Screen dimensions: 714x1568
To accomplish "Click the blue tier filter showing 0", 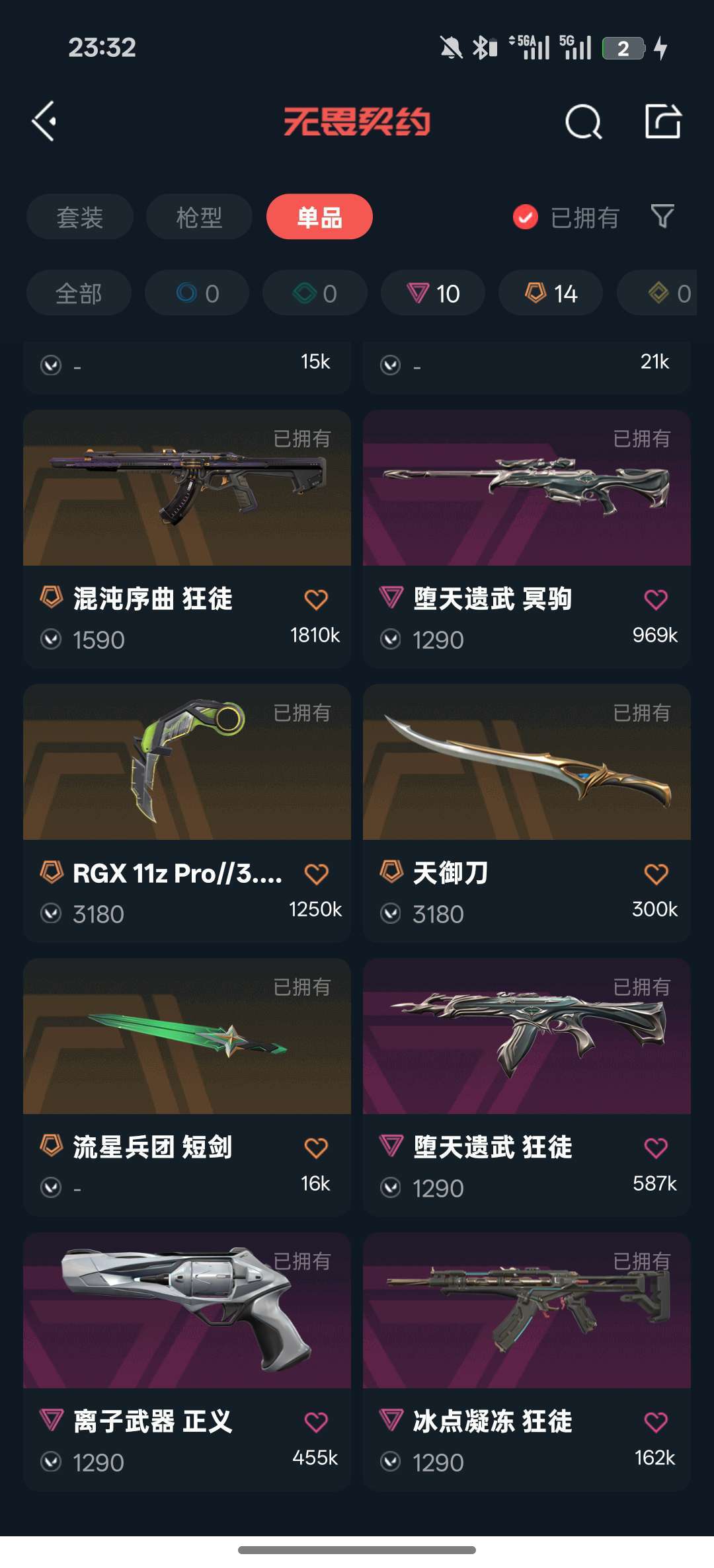I will click(x=196, y=293).
